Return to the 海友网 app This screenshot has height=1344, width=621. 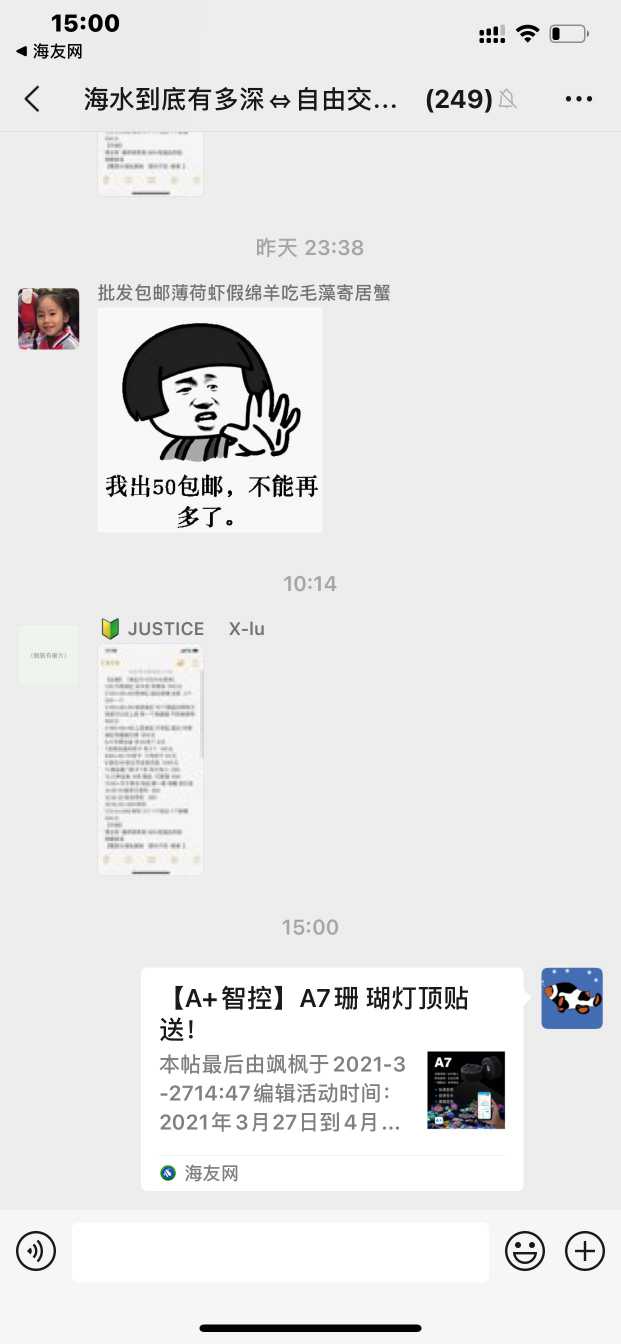pos(49,52)
